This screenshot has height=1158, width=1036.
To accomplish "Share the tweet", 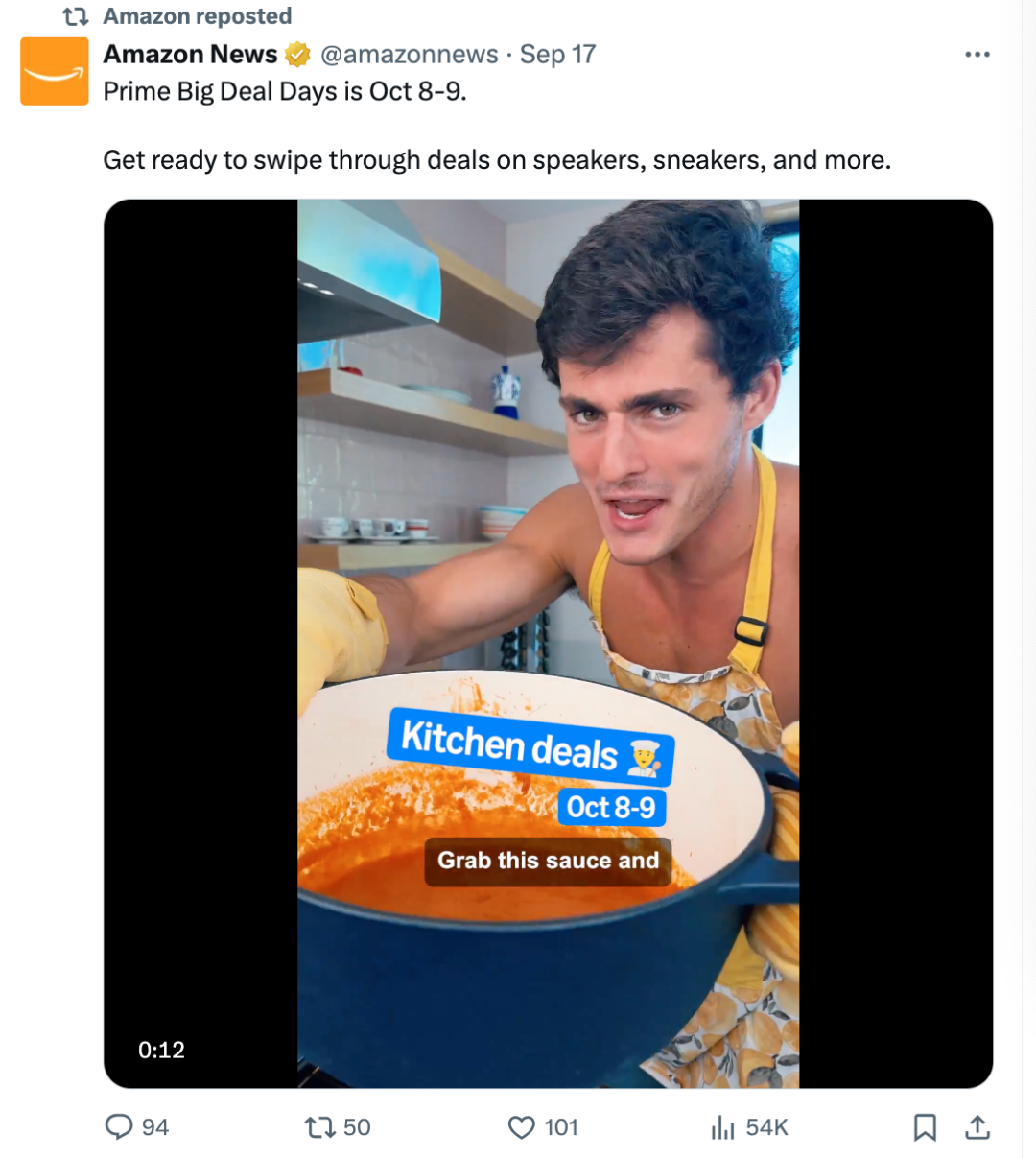I will 977,1126.
